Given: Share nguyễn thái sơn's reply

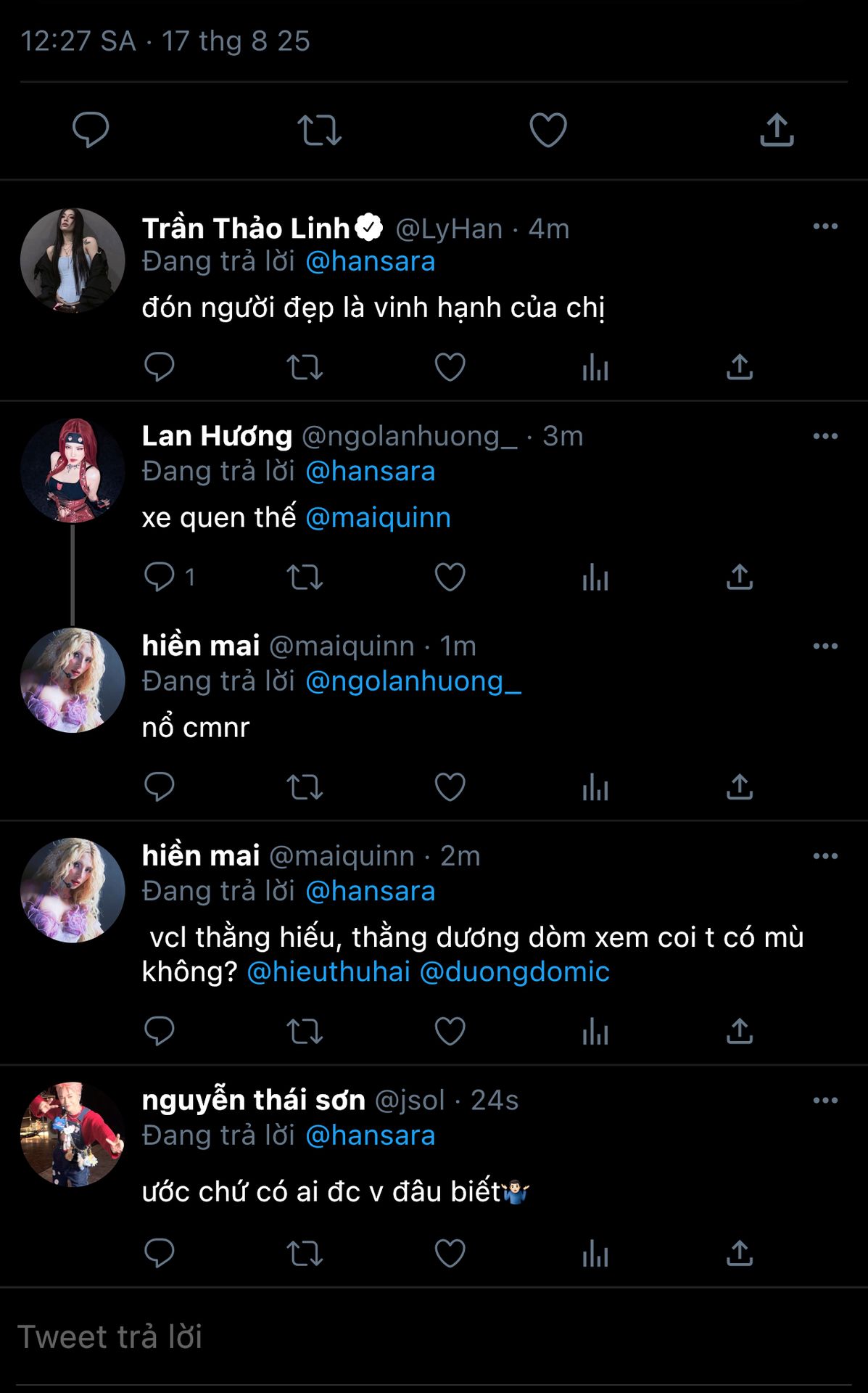Looking at the screenshot, I should pos(740,1253).
